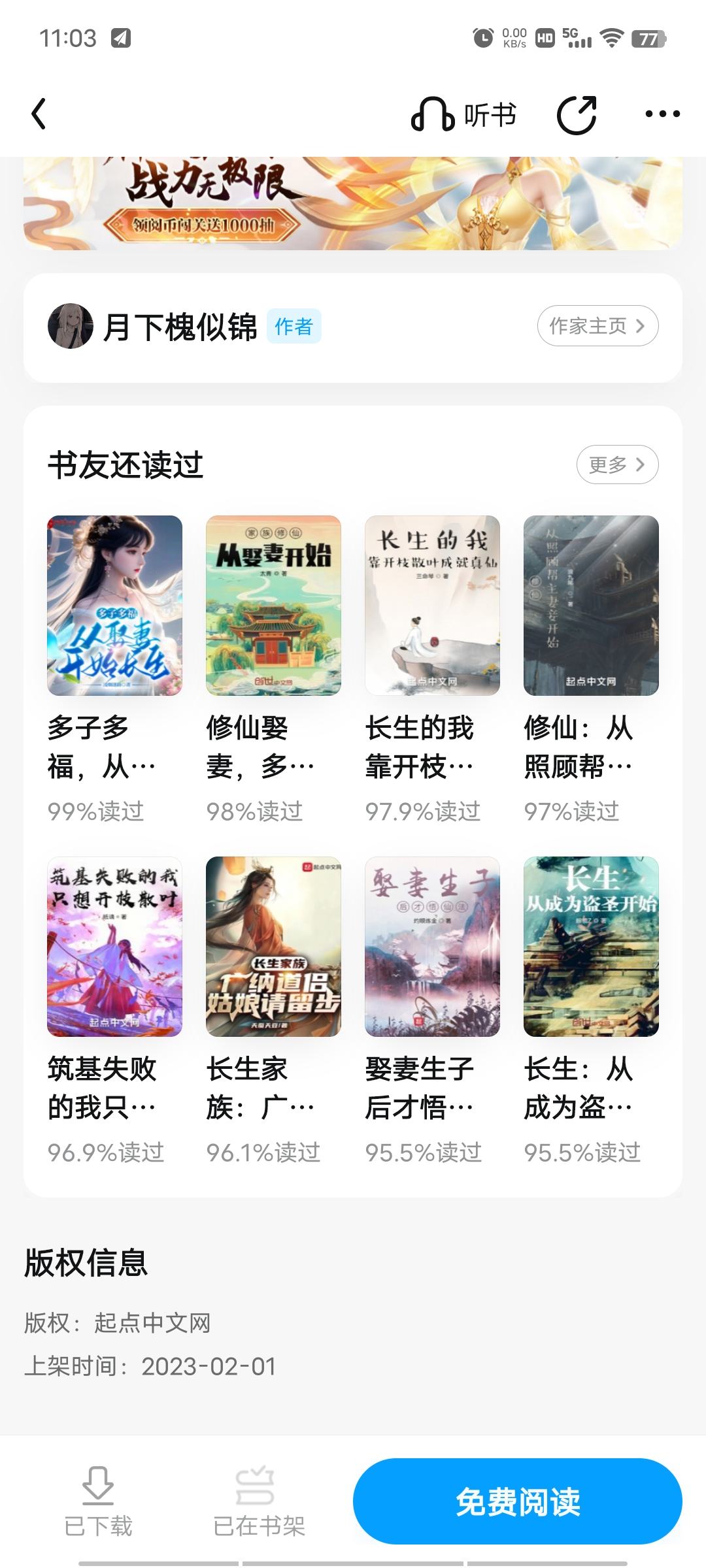Tap the 已在书架 bookshelf button
Screen dimensions: 706x1568
pos(259,1501)
